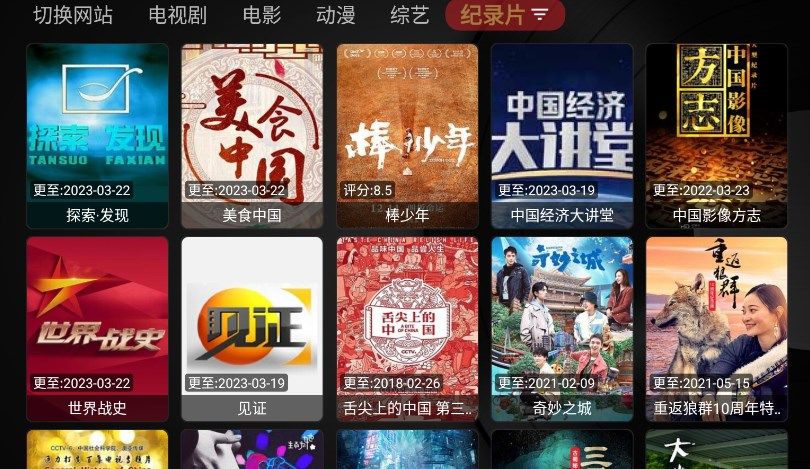
Task: Select the 见证 card
Action: (252, 328)
